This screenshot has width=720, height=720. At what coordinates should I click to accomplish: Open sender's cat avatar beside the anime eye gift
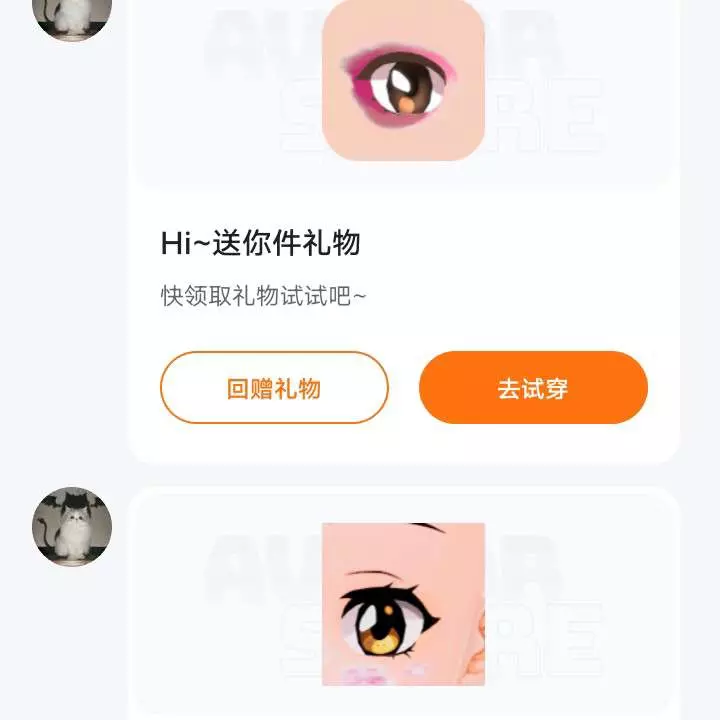[72, 527]
